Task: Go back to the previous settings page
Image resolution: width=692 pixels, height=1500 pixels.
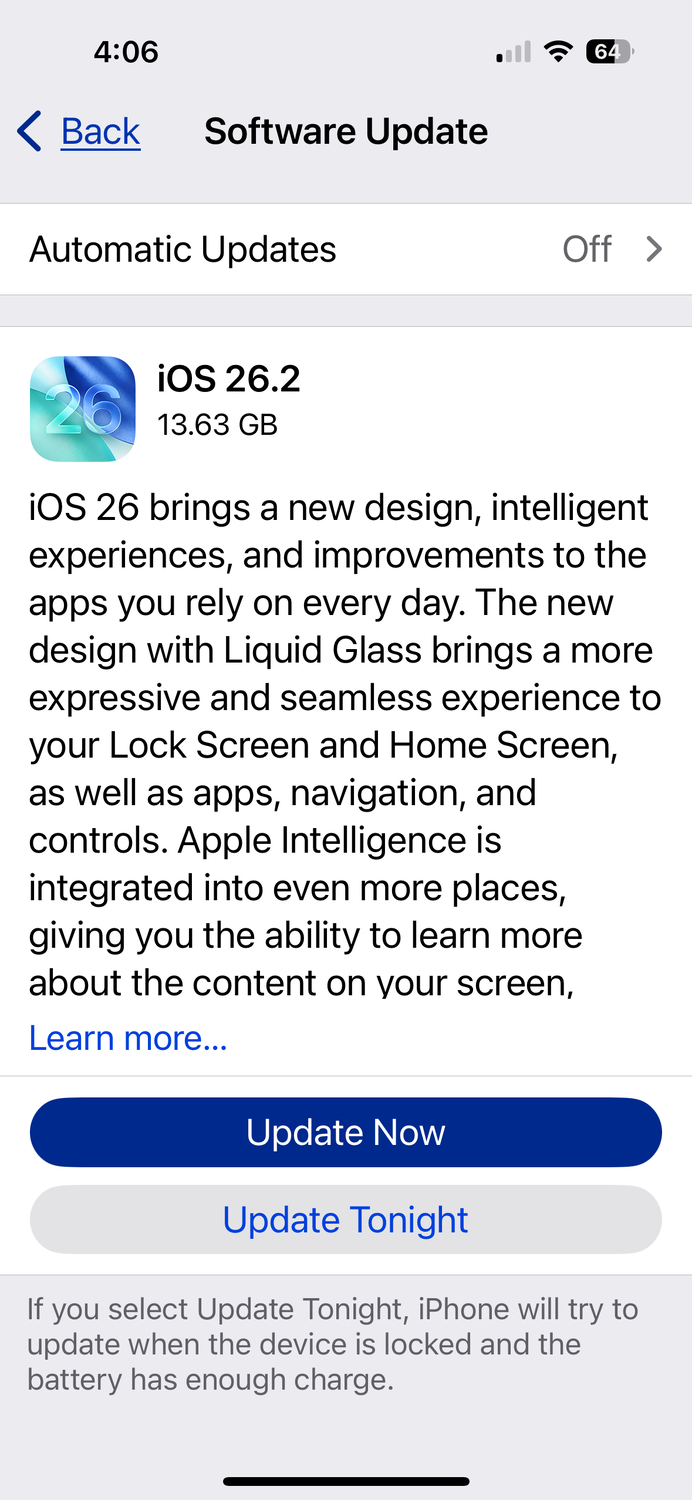Action: tap(80, 132)
